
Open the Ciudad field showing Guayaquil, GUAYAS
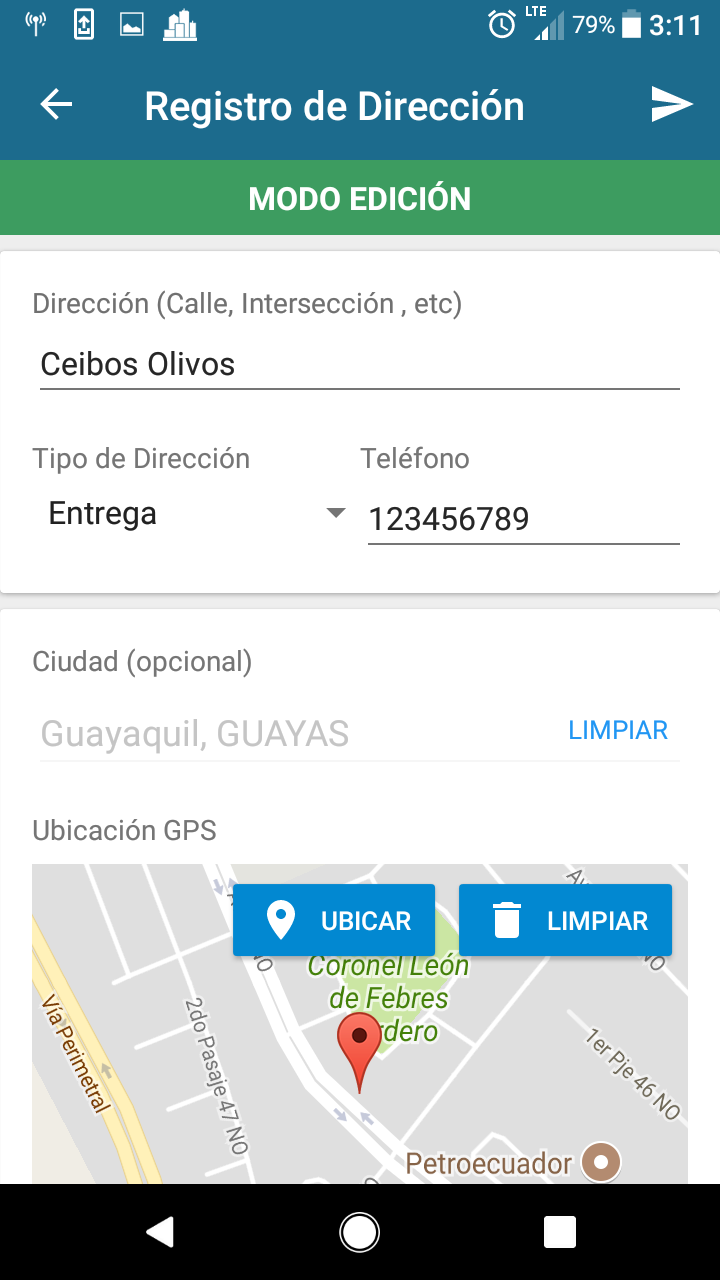(290, 734)
